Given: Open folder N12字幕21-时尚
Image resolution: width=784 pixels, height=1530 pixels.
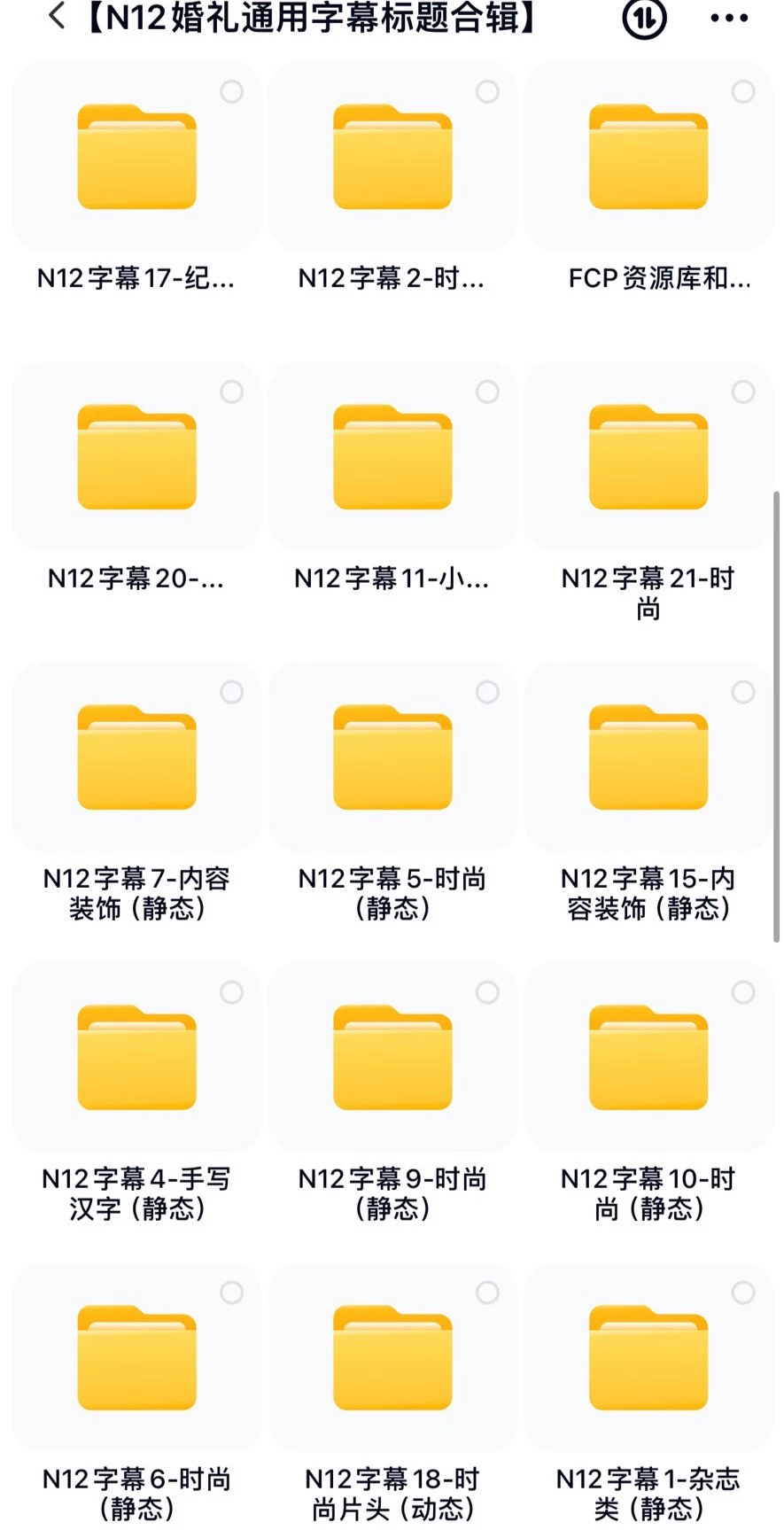Looking at the screenshot, I should pos(648,458).
